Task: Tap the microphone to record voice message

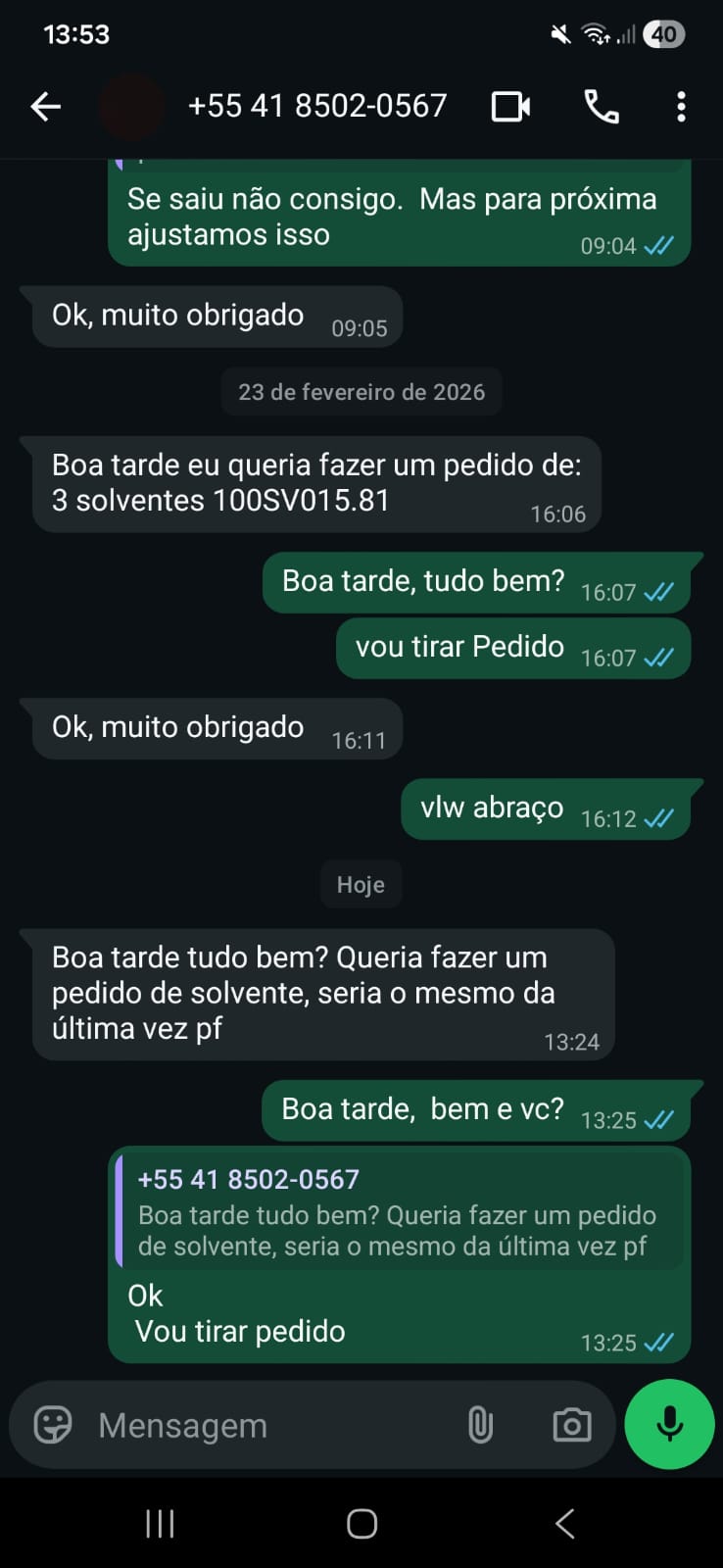Action: point(670,1424)
